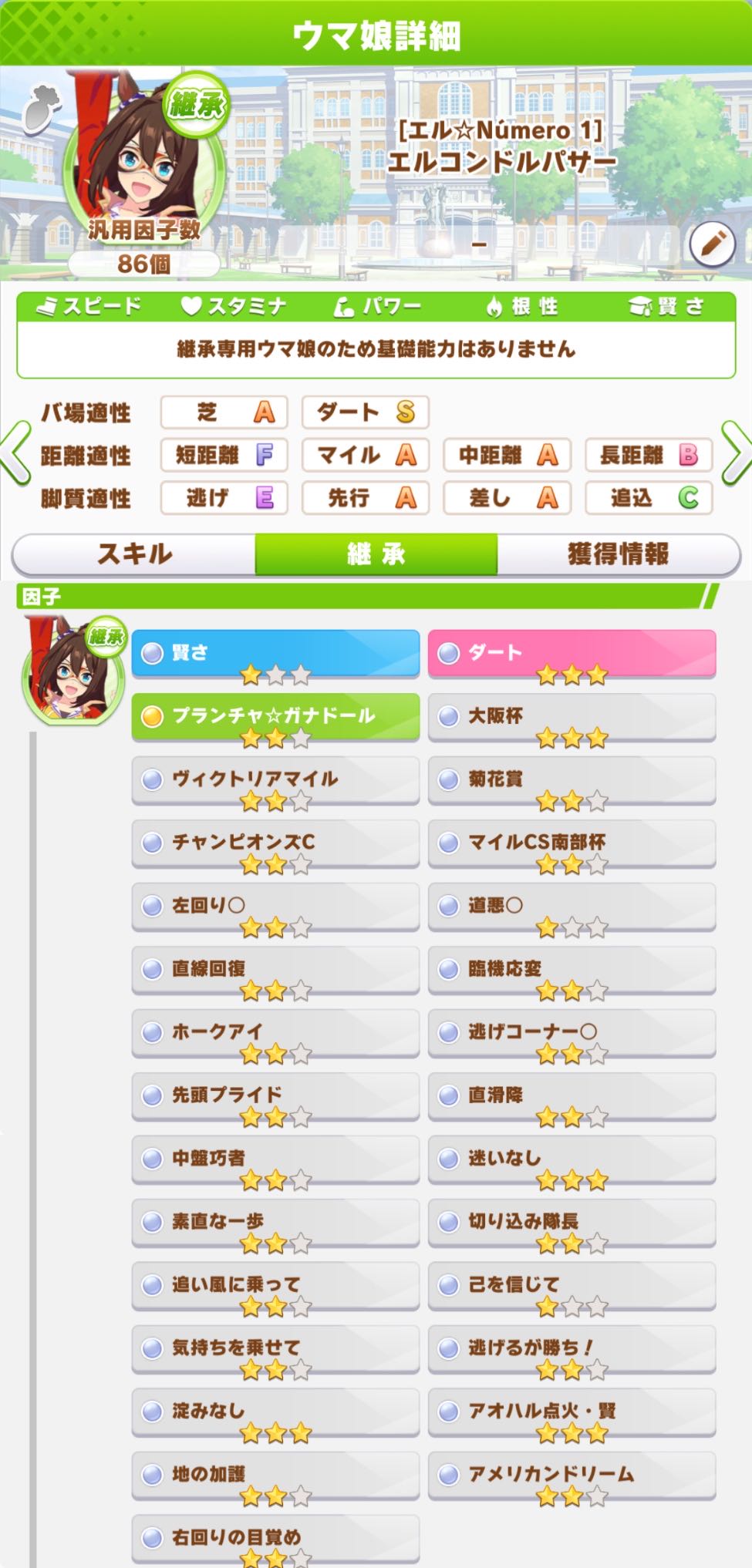Show the アオハル点火・賢 factor details
This screenshot has height=1568, width=752.
coord(572,1412)
